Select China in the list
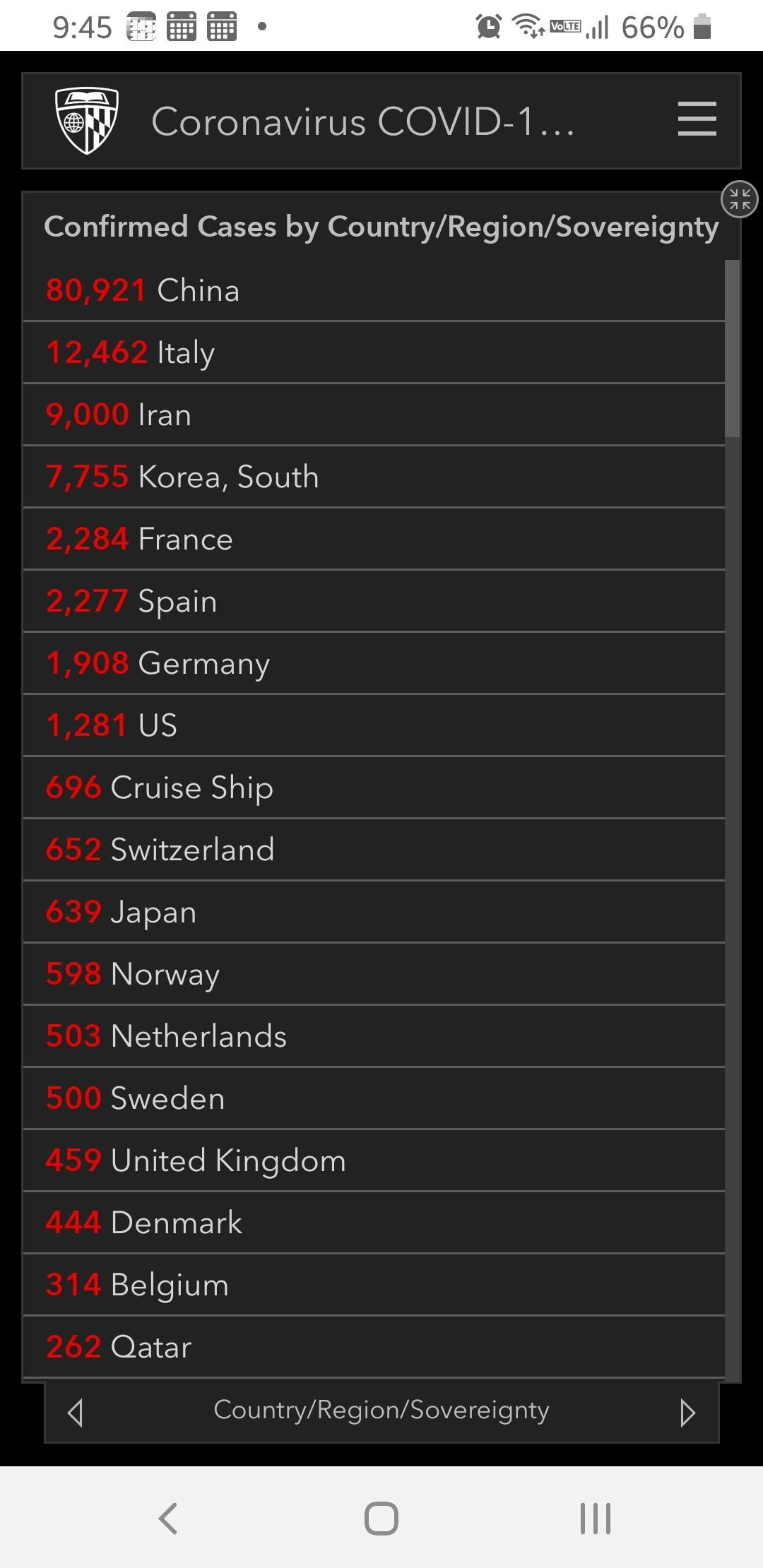 (374, 290)
